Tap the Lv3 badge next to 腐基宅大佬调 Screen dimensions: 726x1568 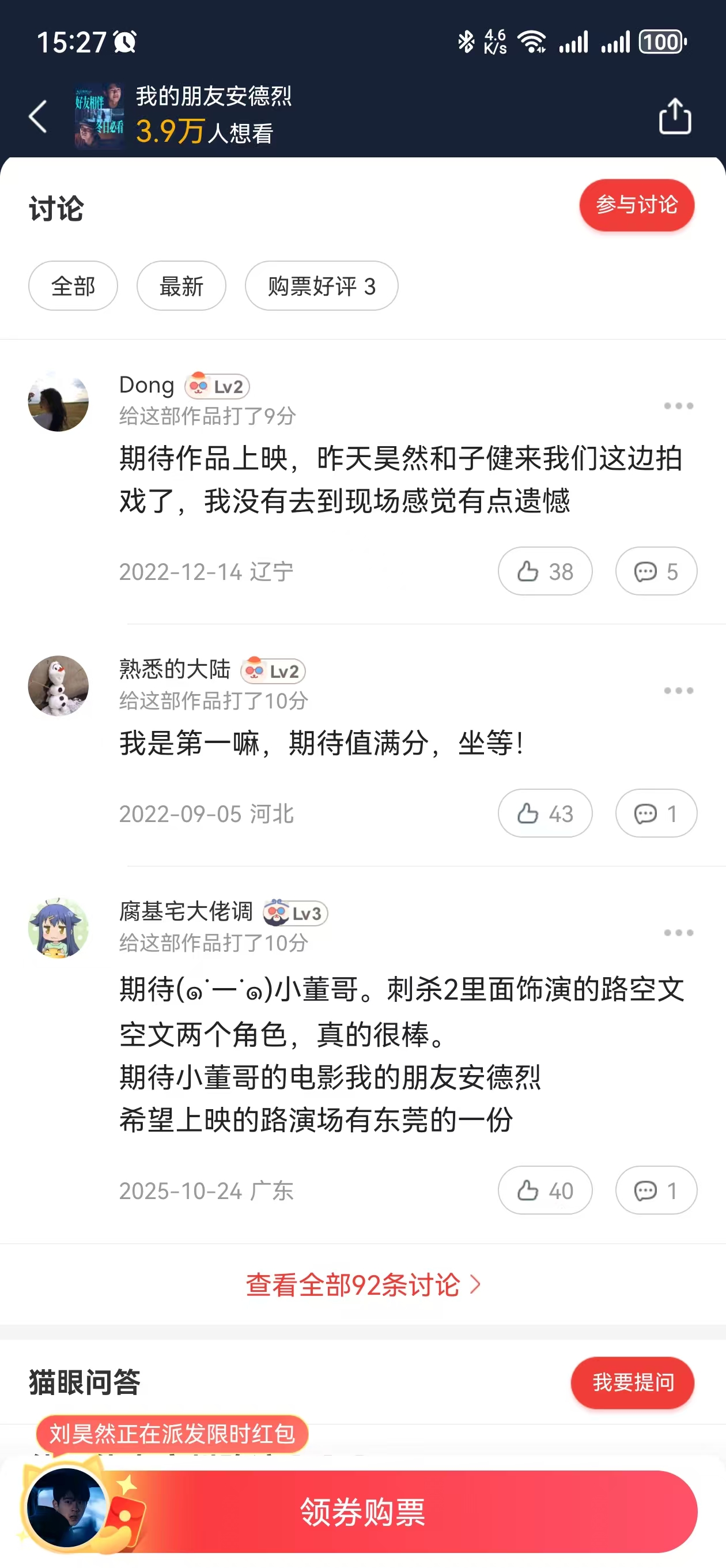pyautogui.click(x=294, y=914)
